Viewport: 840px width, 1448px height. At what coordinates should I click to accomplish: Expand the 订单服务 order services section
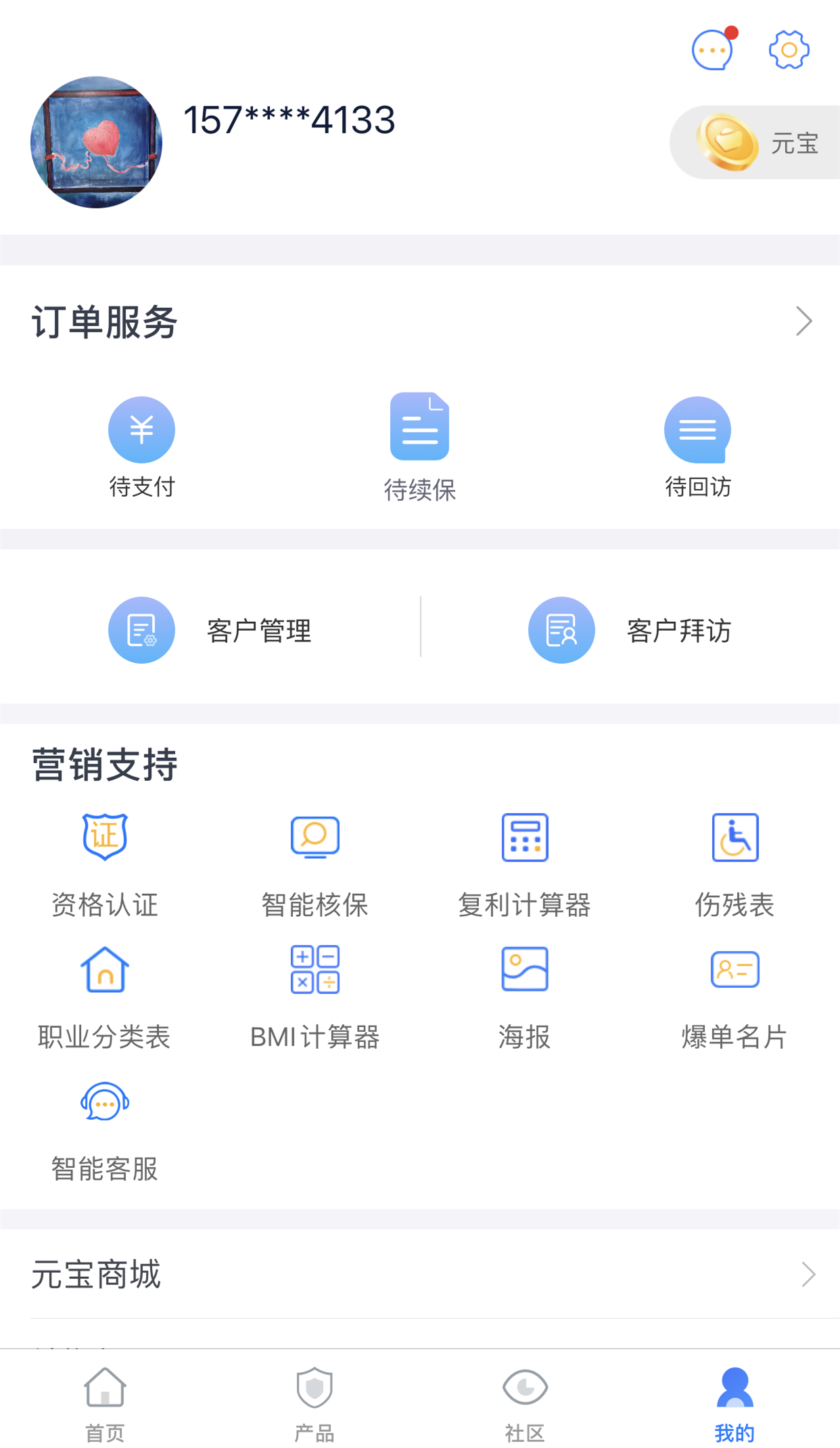[803, 321]
